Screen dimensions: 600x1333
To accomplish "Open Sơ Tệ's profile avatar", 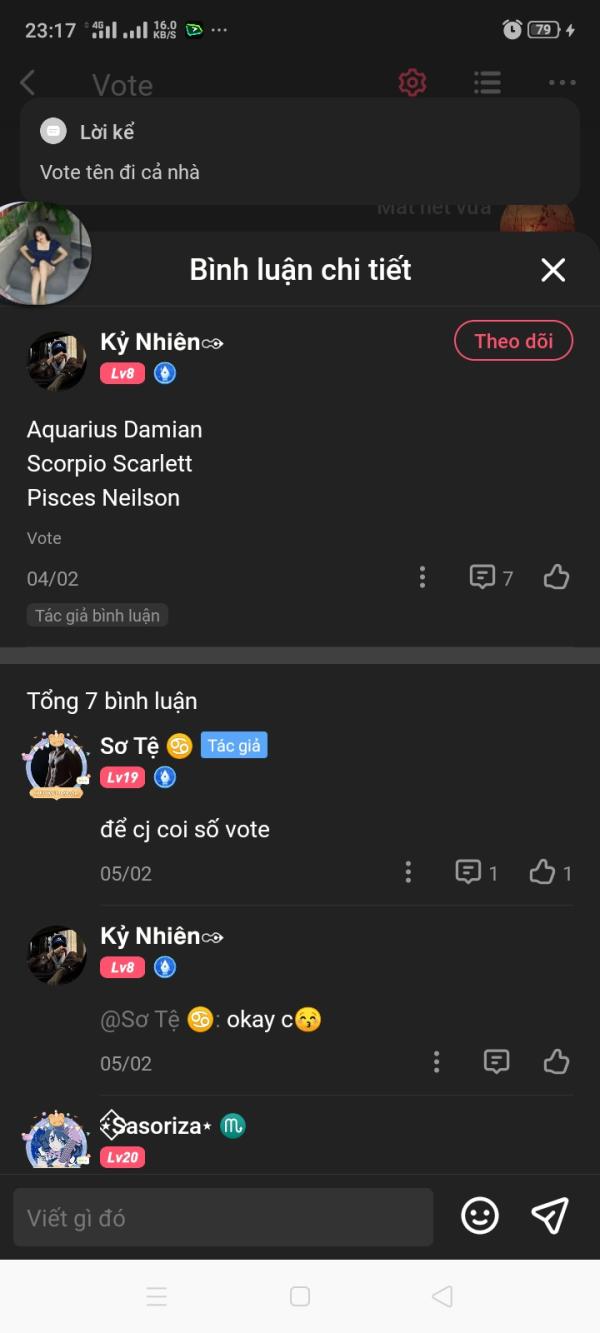I will pos(57,765).
